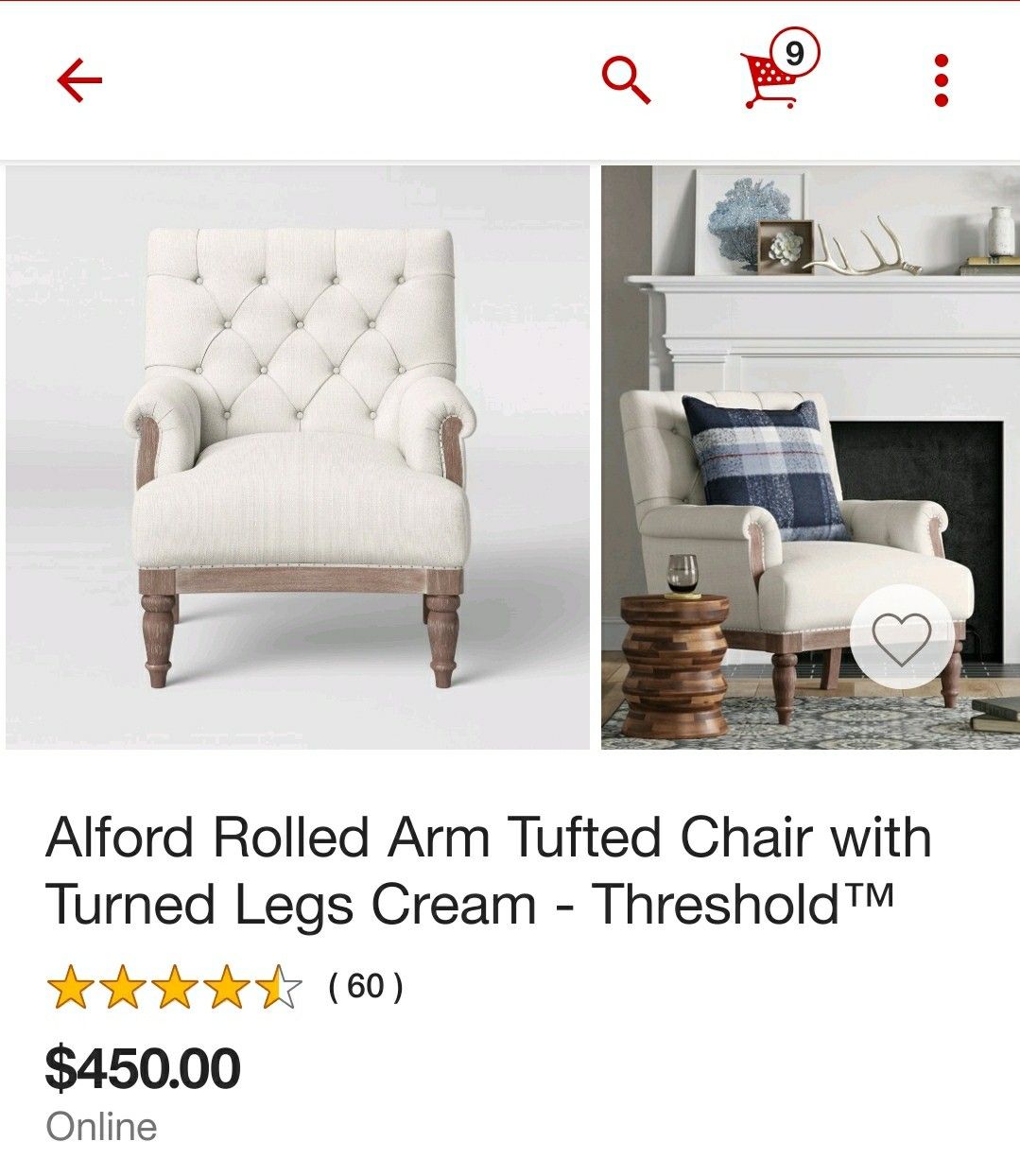Image resolution: width=1020 pixels, height=1176 pixels.
Task: Go back using the red arrow
Action: click(x=79, y=81)
